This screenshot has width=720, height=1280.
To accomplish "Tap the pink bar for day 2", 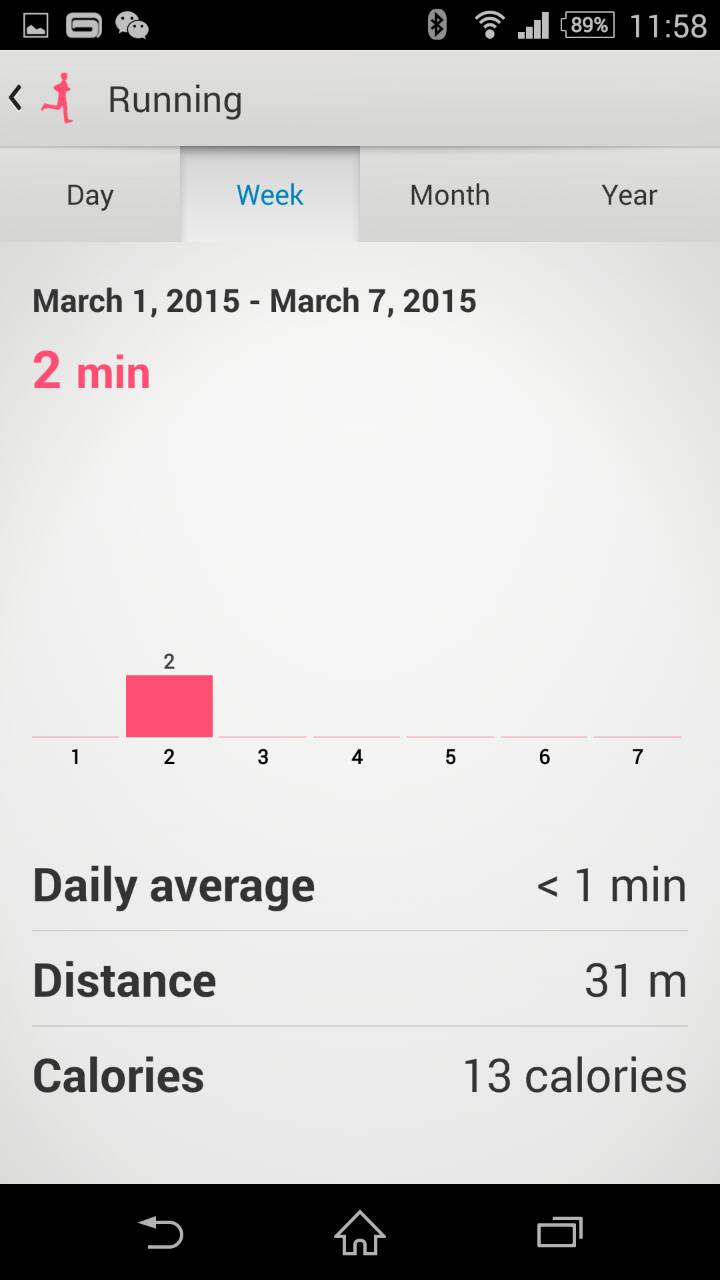I will (169, 706).
